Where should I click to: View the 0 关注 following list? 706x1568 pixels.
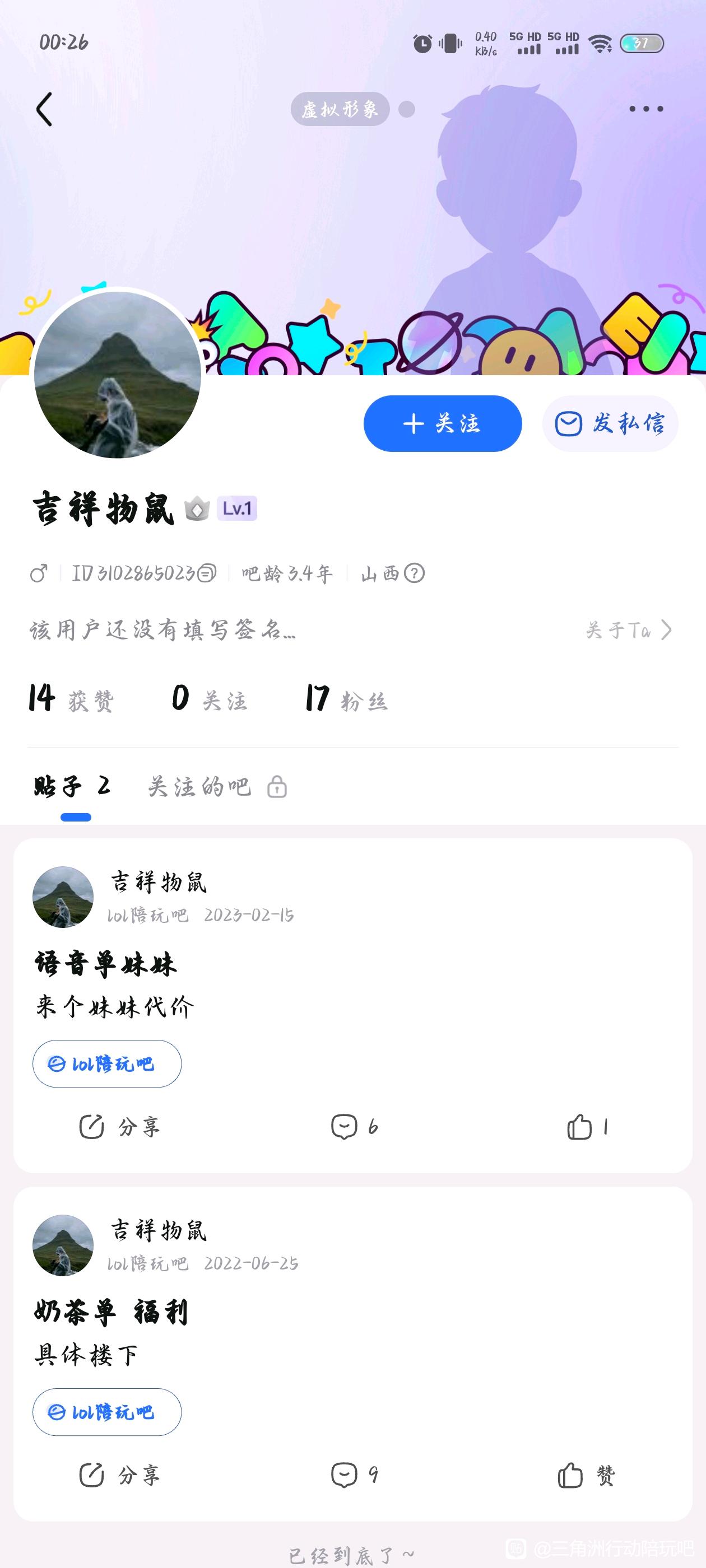[210, 699]
